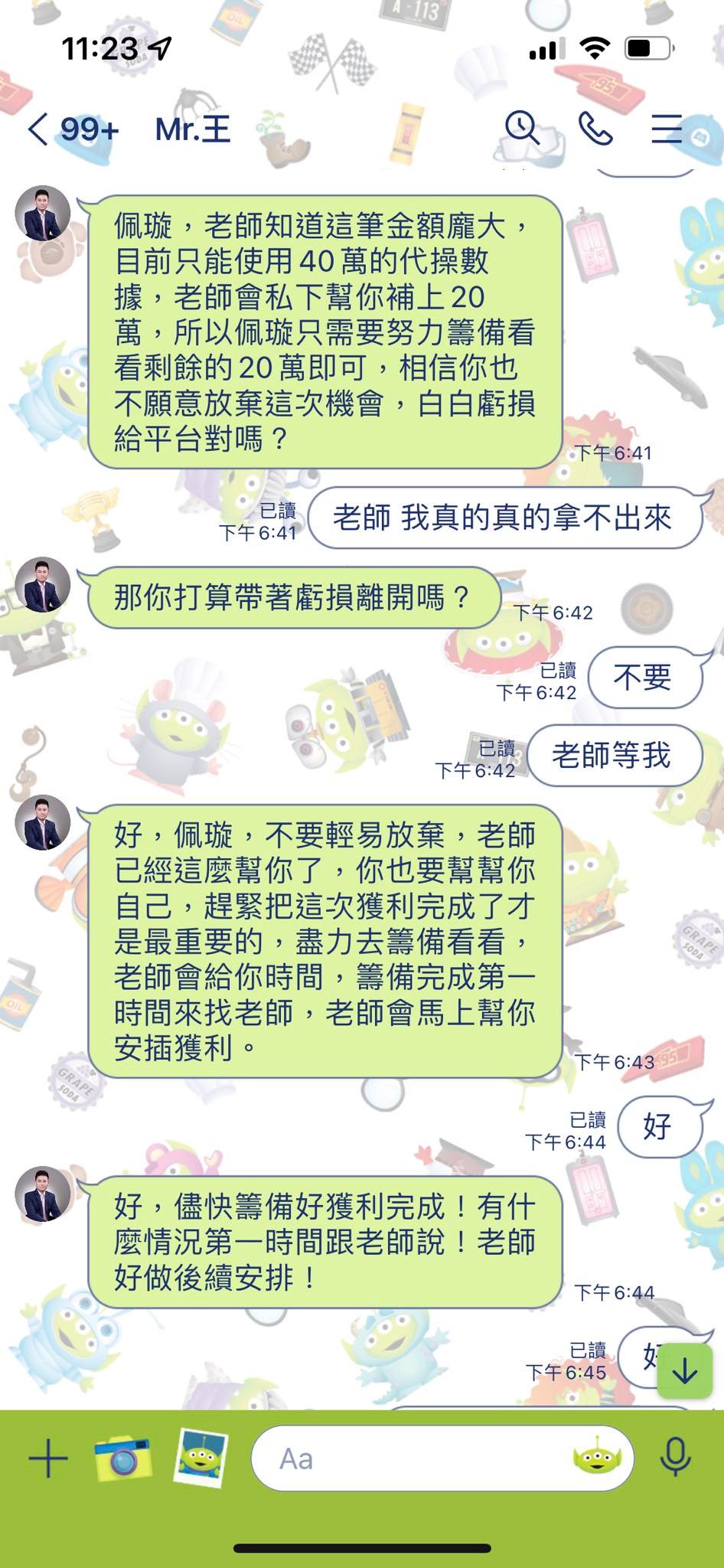Open the camera to take a photo
Image resolution: width=724 pixels, height=1568 pixels.
coord(122,1458)
